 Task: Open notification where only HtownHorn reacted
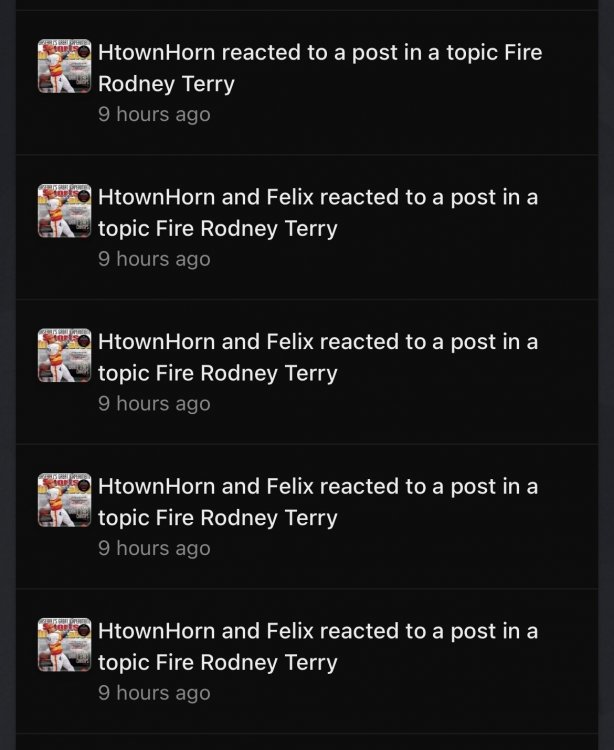click(x=320, y=68)
